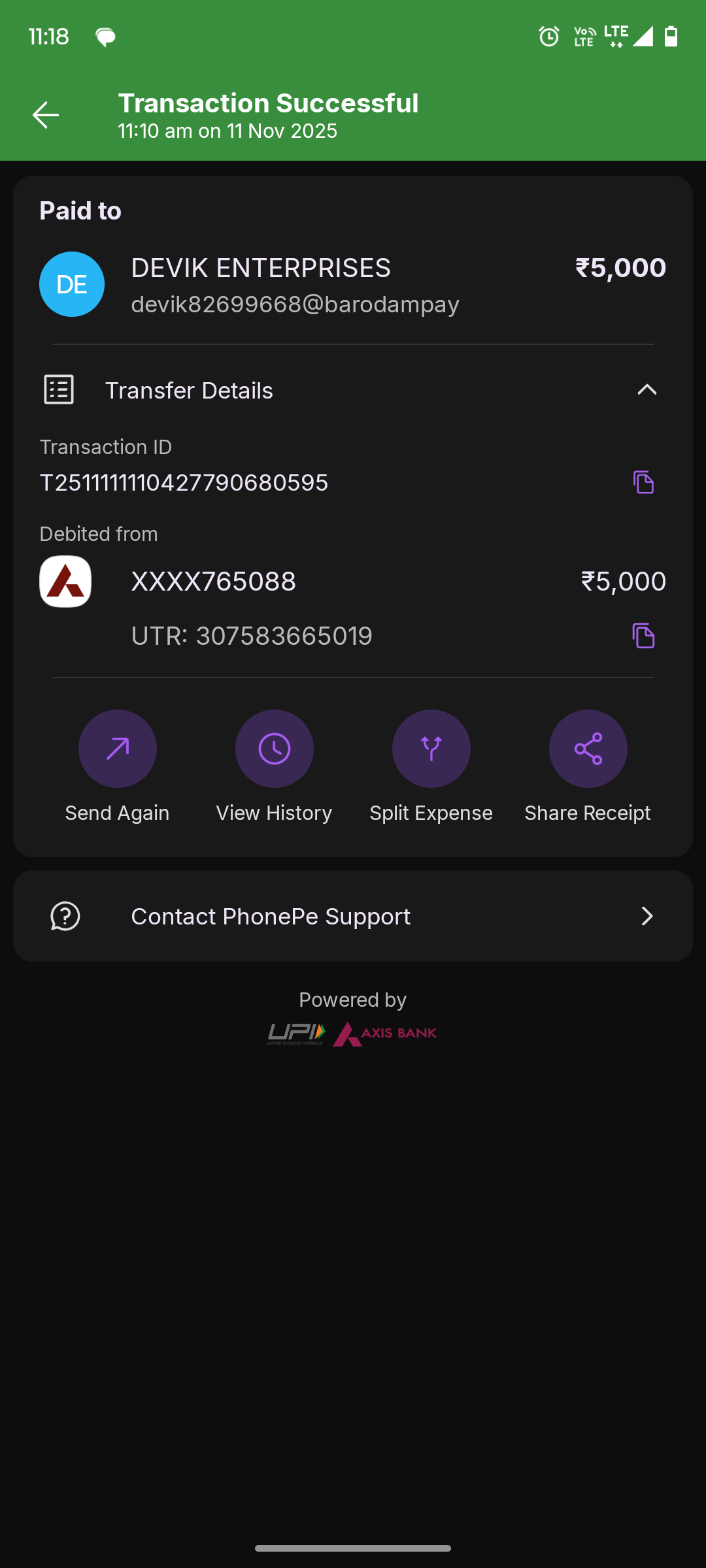The image size is (706, 1568).
Task: Tap Send Again to repeat payment
Action: (118, 749)
